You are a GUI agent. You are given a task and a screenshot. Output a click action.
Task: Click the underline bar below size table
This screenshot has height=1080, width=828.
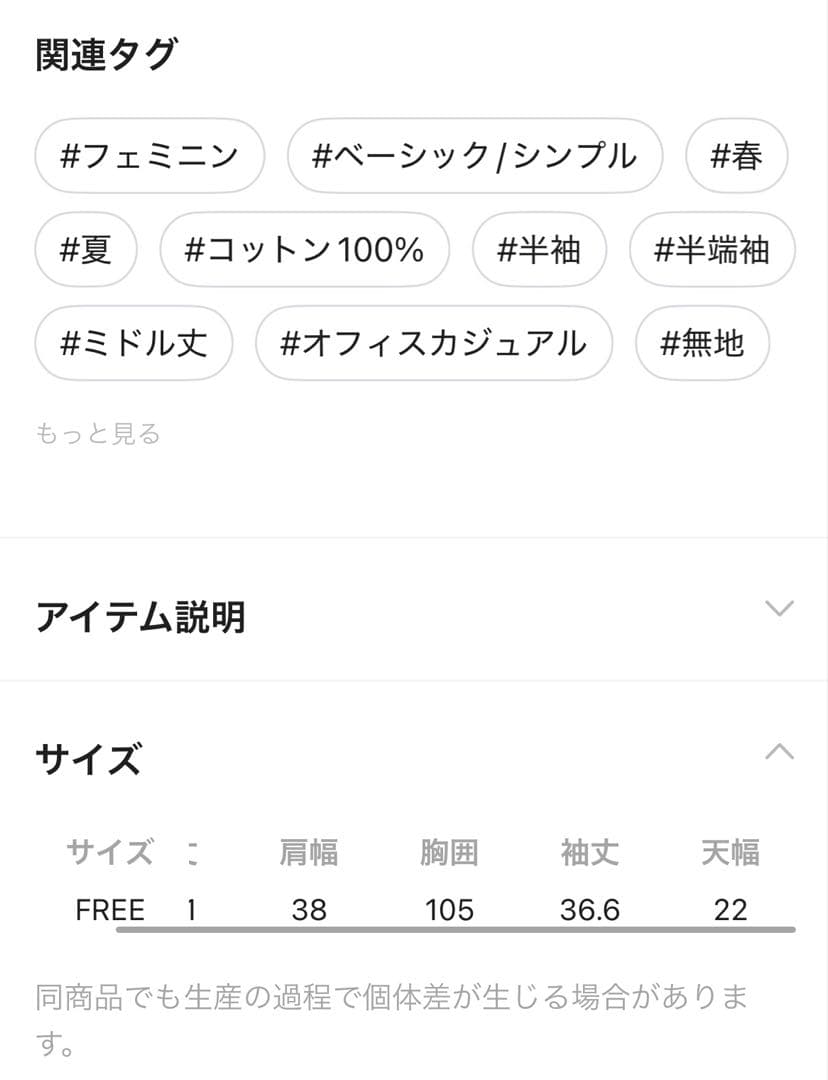[455, 932]
